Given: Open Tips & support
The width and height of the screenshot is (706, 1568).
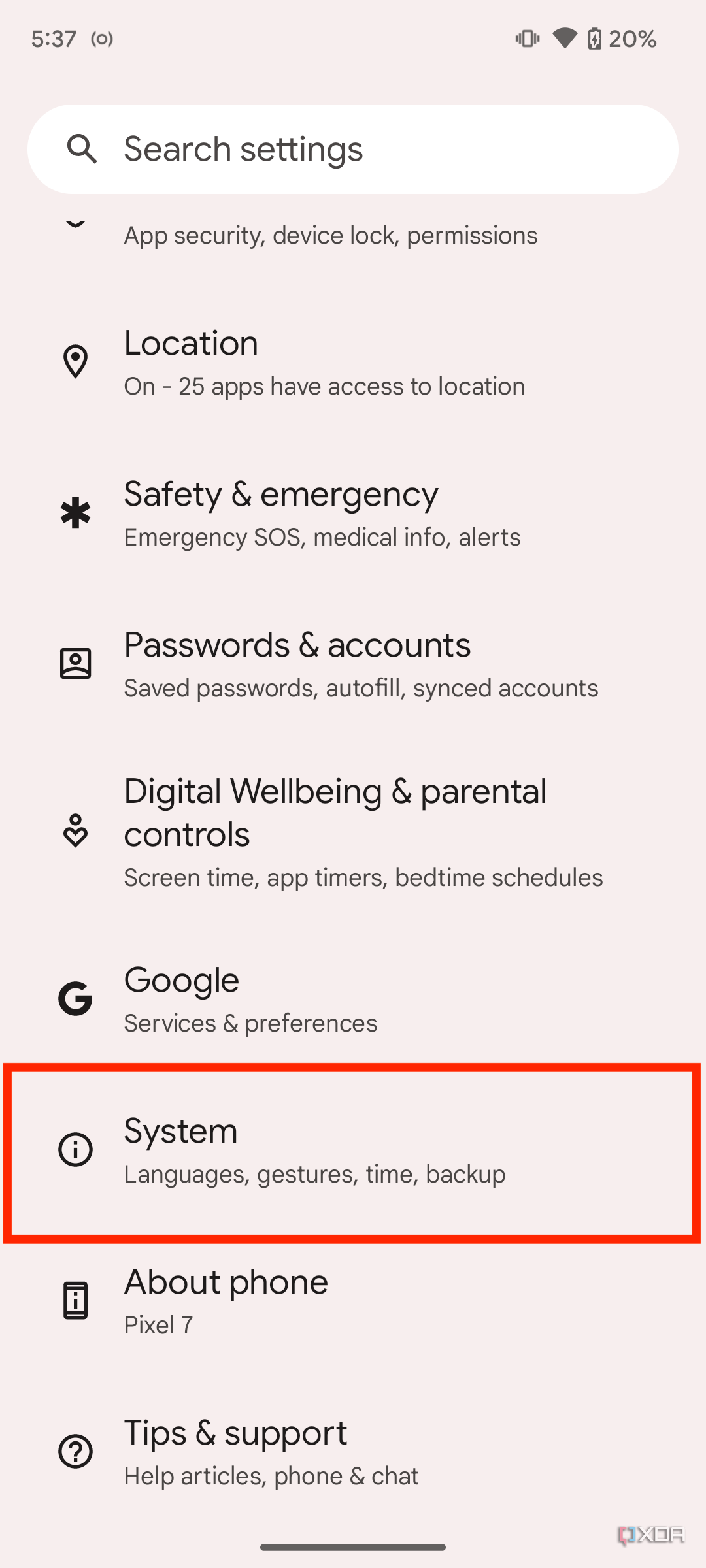Looking at the screenshot, I should pyautogui.click(x=353, y=1453).
